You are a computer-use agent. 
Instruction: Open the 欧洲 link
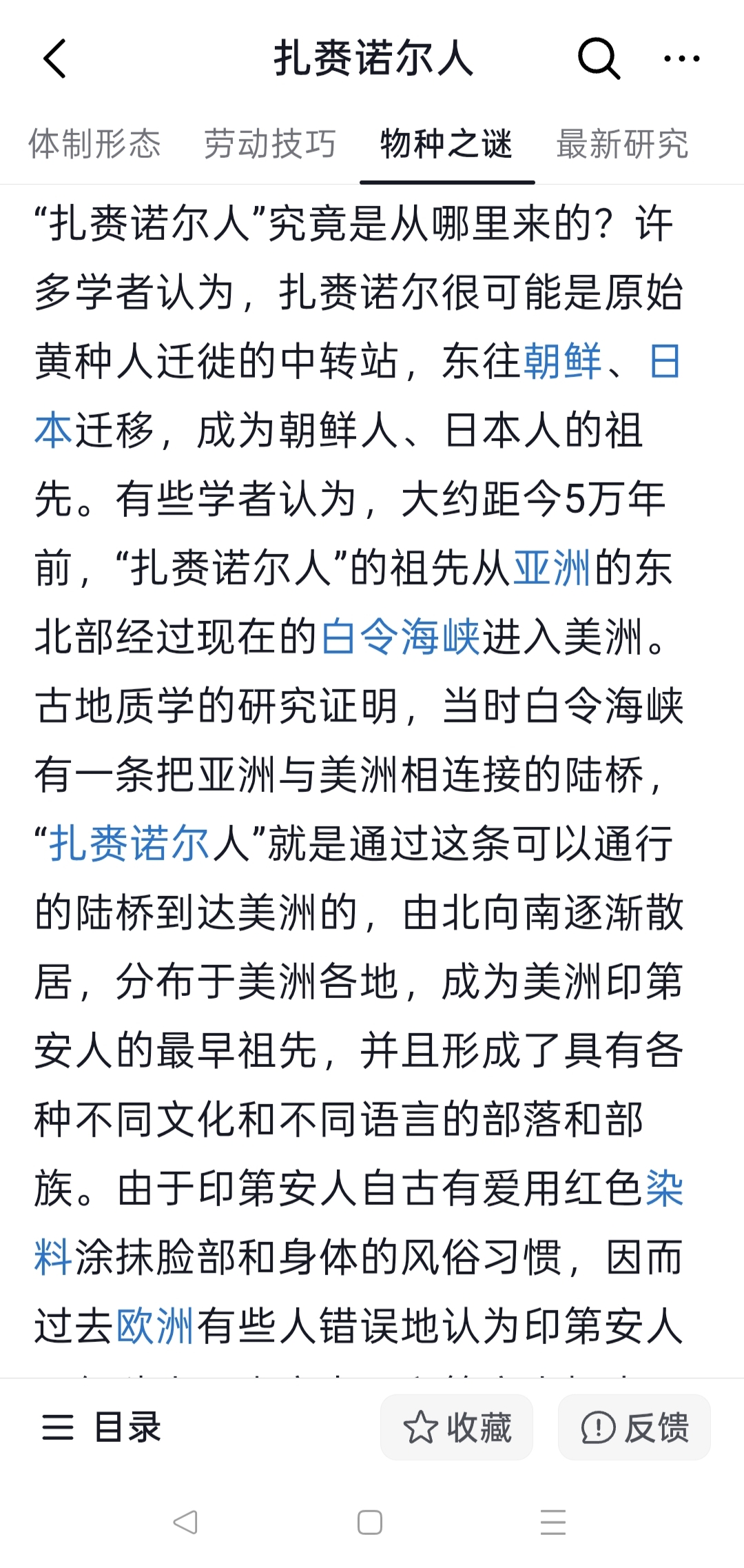tap(155, 1326)
